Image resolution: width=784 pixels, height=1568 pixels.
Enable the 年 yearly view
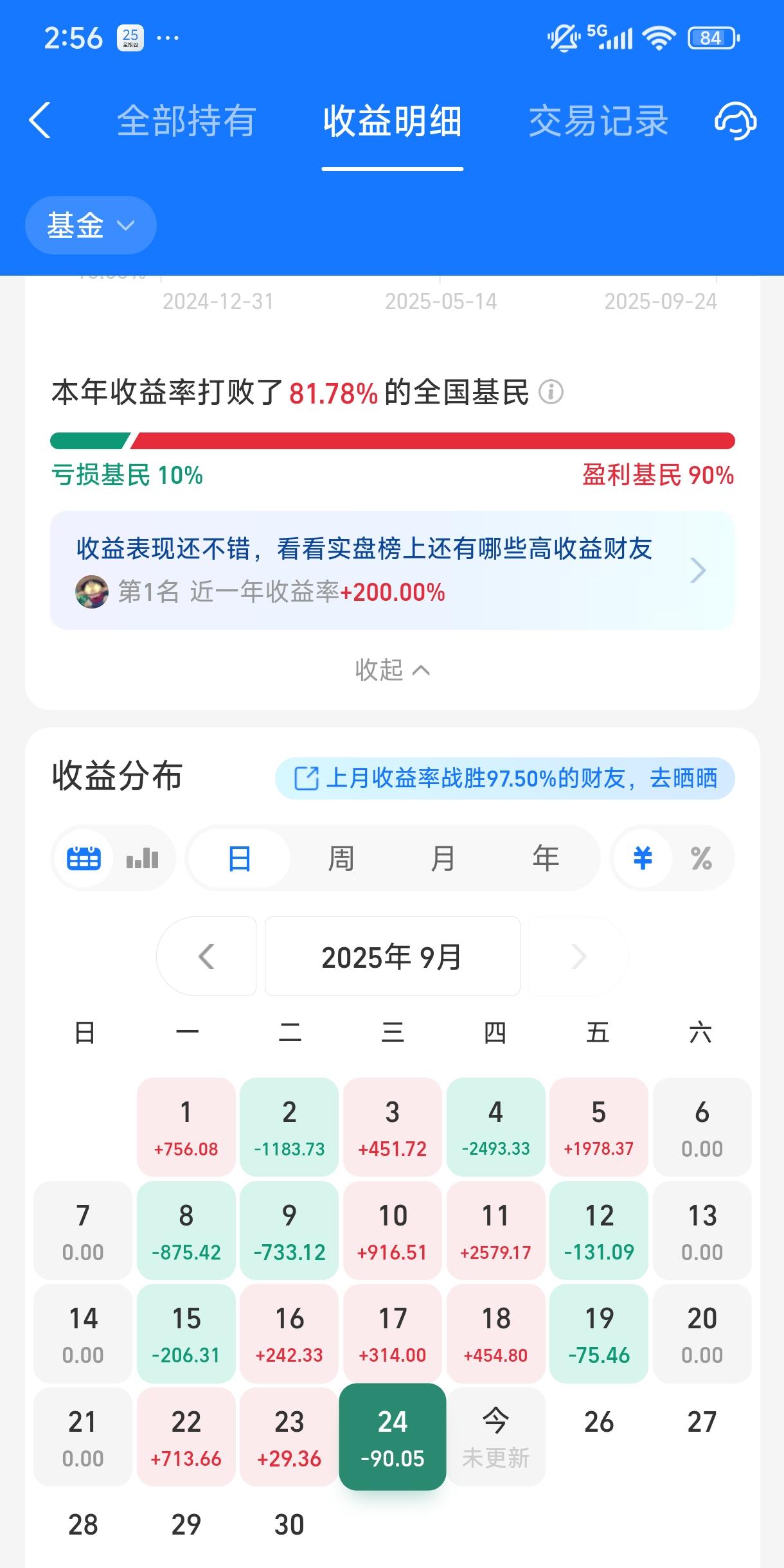tap(544, 858)
